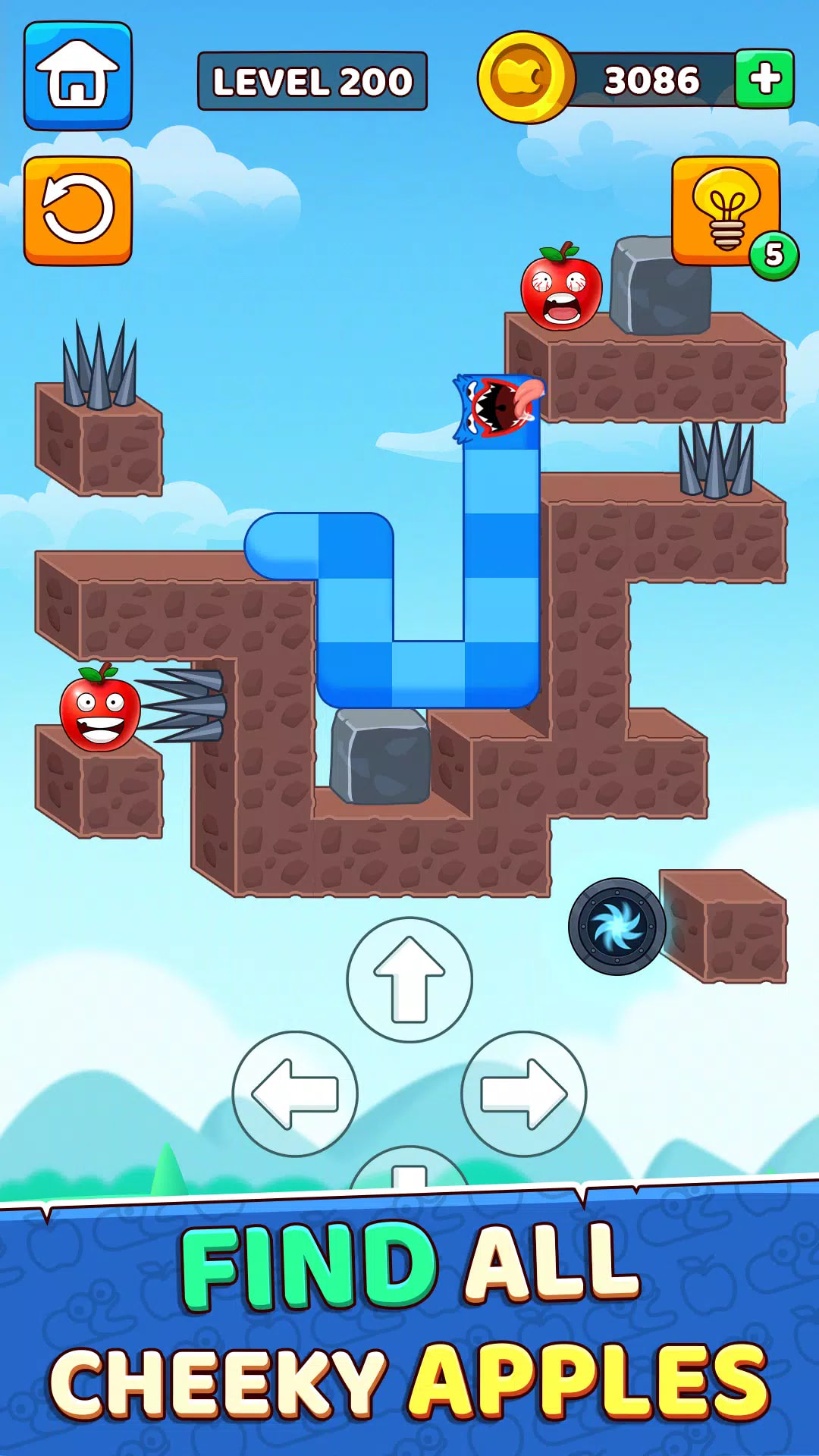
Task: Move the worm right
Action: point(523,1094)
